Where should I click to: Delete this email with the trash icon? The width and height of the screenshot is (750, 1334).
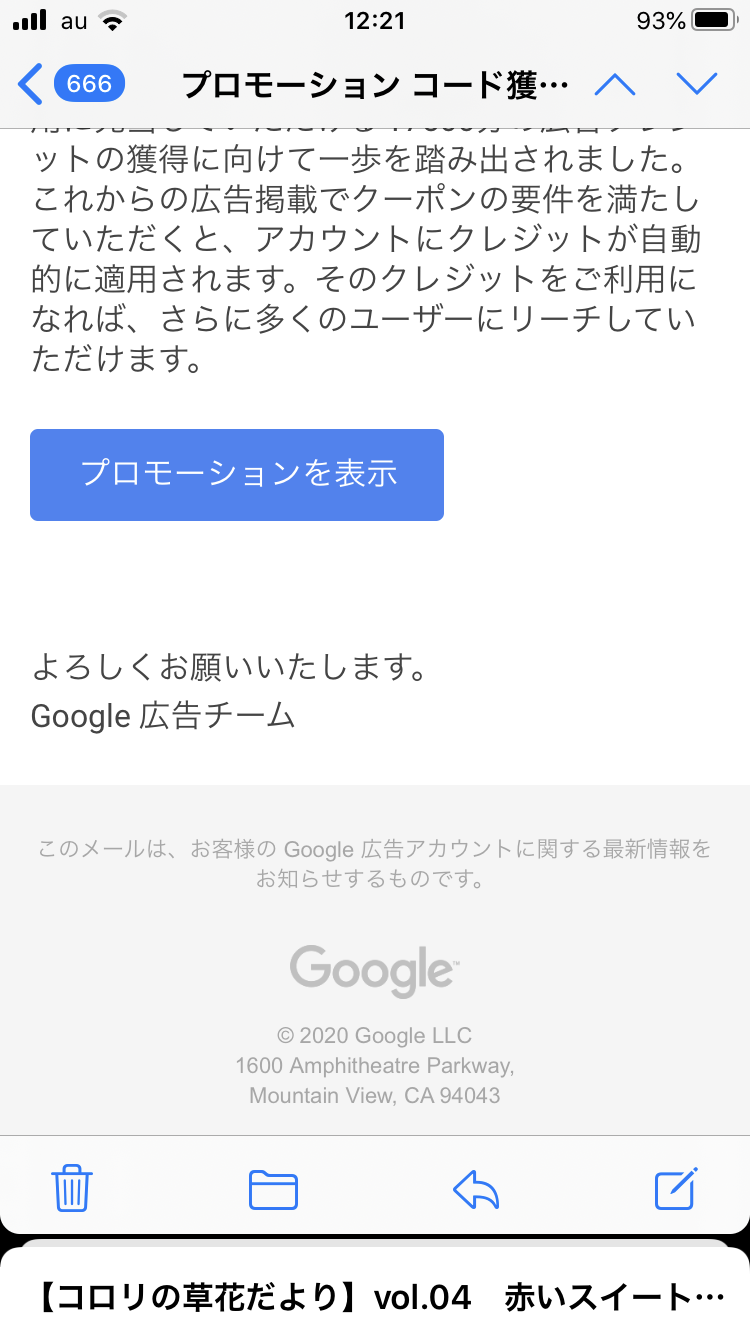[x=72, y=1189]
